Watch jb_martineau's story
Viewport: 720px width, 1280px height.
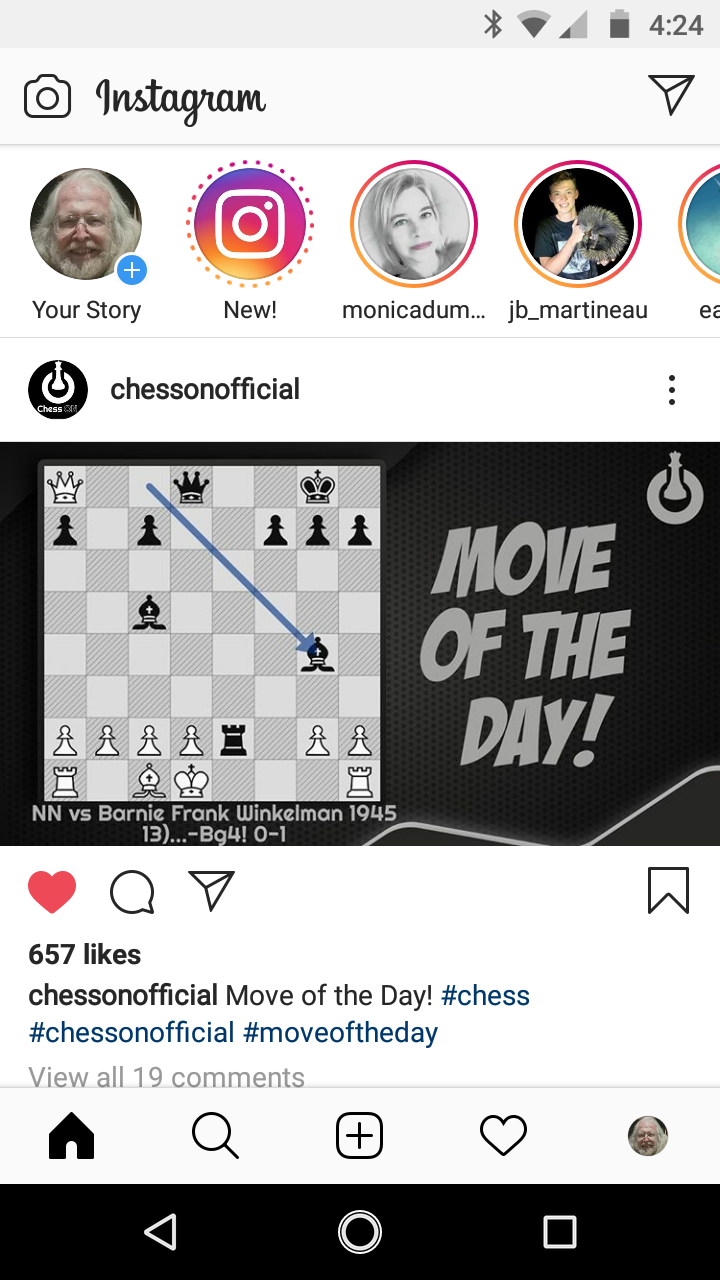pyautogui.click(x=578, y=223)
